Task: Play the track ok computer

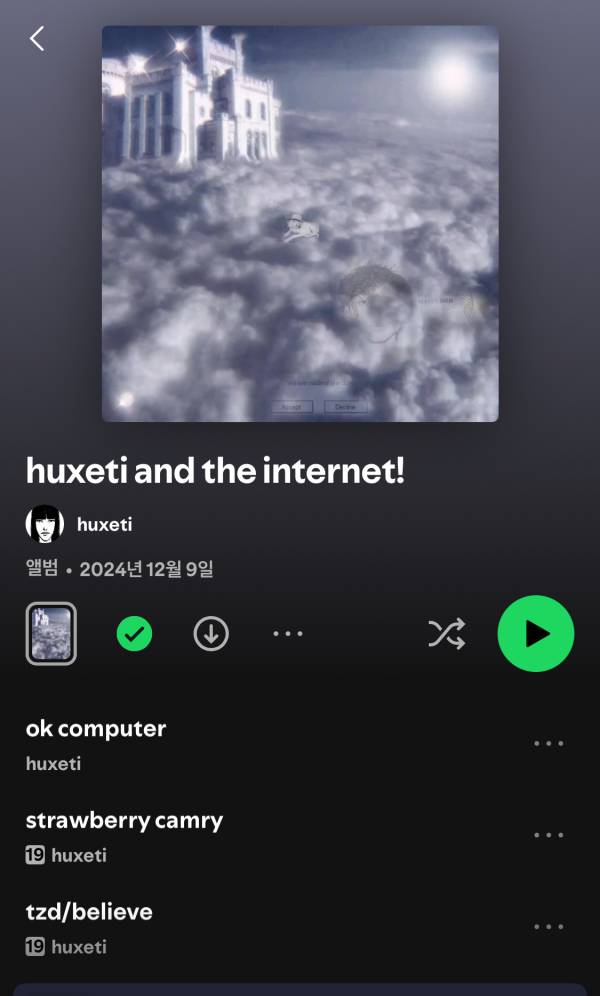Action: coord(96,729)
